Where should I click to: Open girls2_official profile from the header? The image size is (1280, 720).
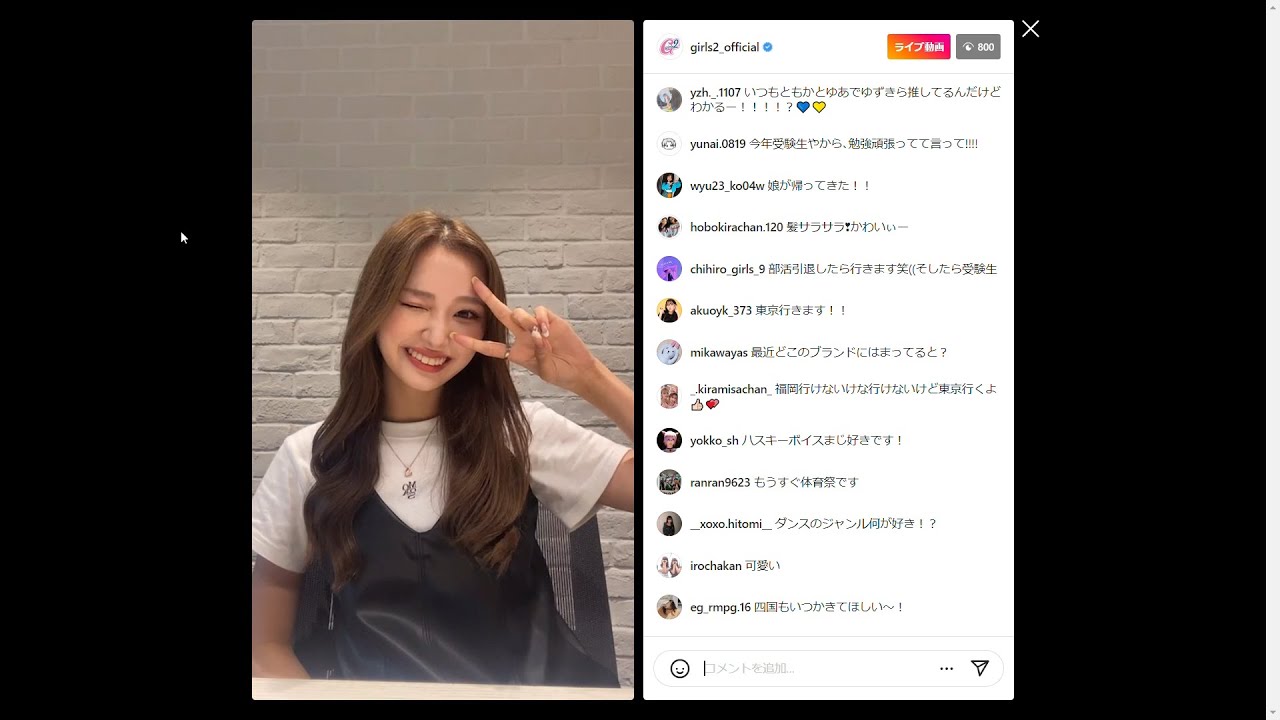(x=724, y=47)
